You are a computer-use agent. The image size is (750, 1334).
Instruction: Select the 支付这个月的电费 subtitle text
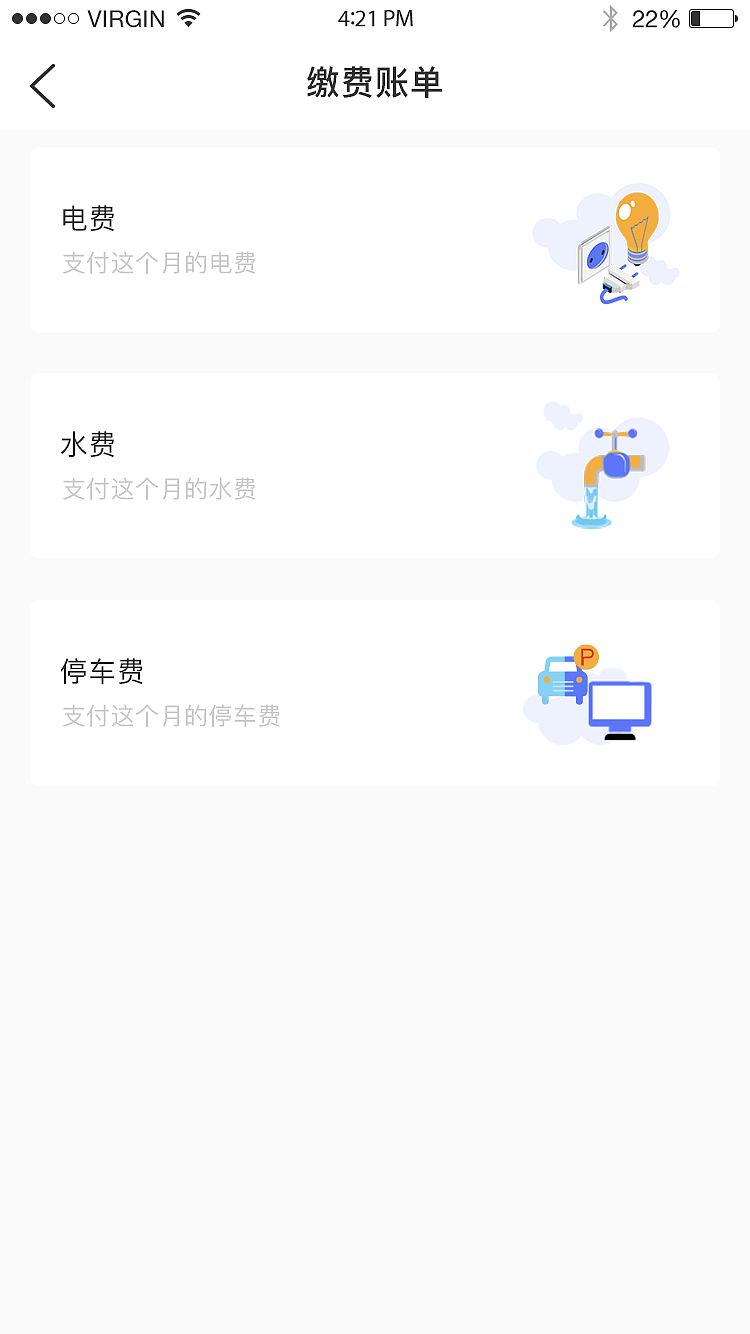tap(159, 263)
